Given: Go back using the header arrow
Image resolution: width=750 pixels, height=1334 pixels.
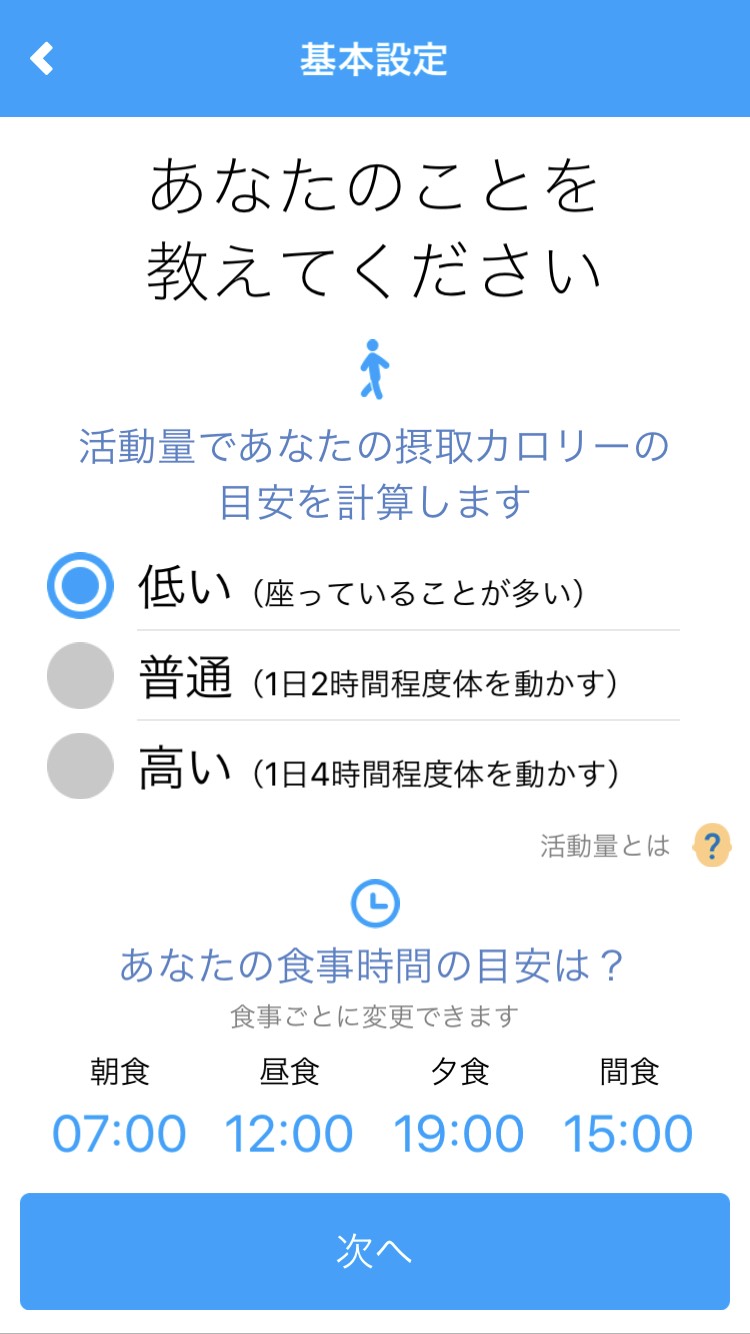Looking at the screenshot, I should 42,58.
